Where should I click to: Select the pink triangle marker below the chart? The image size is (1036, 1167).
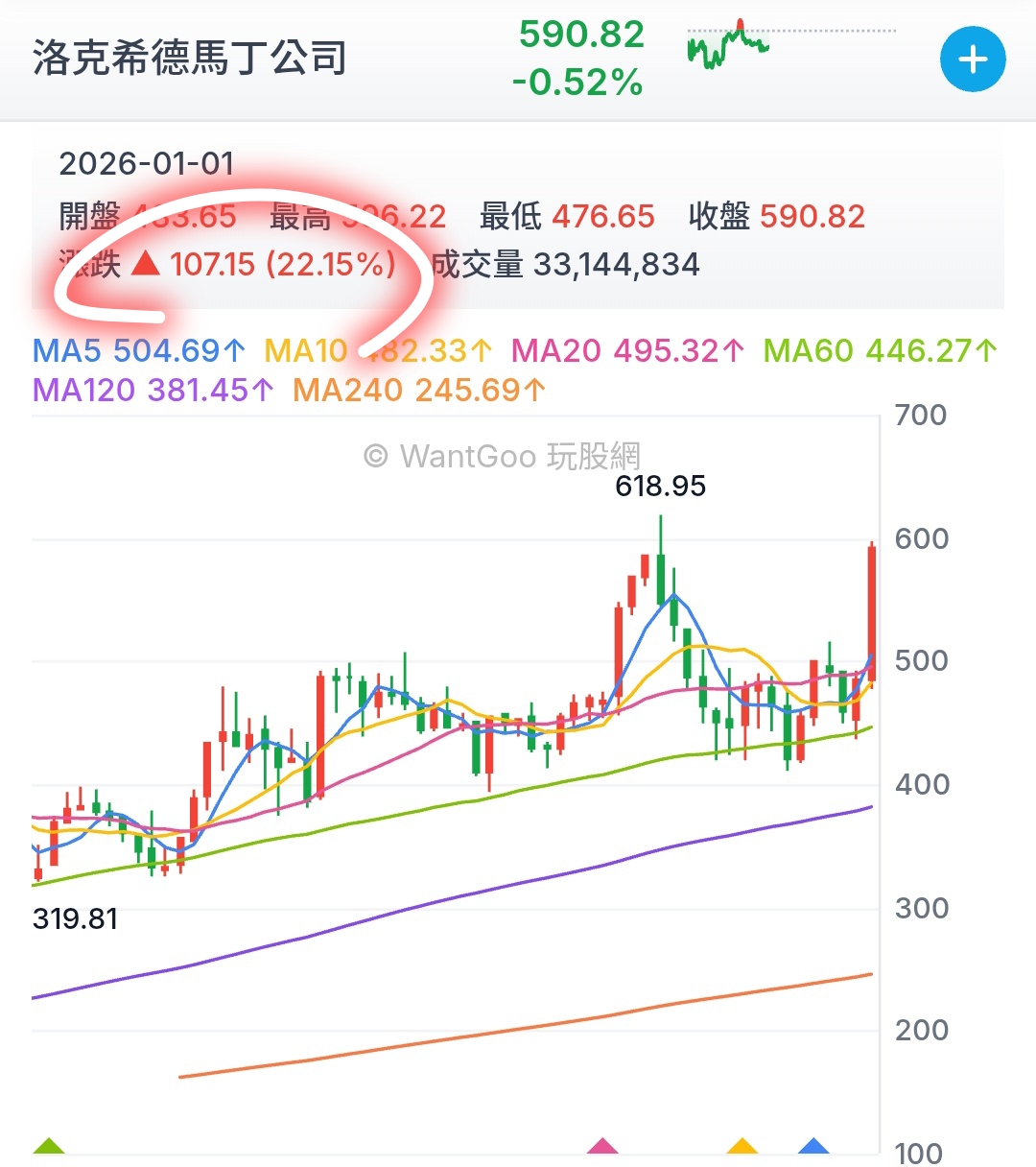pyautogui.click(x=602, y=1144)
